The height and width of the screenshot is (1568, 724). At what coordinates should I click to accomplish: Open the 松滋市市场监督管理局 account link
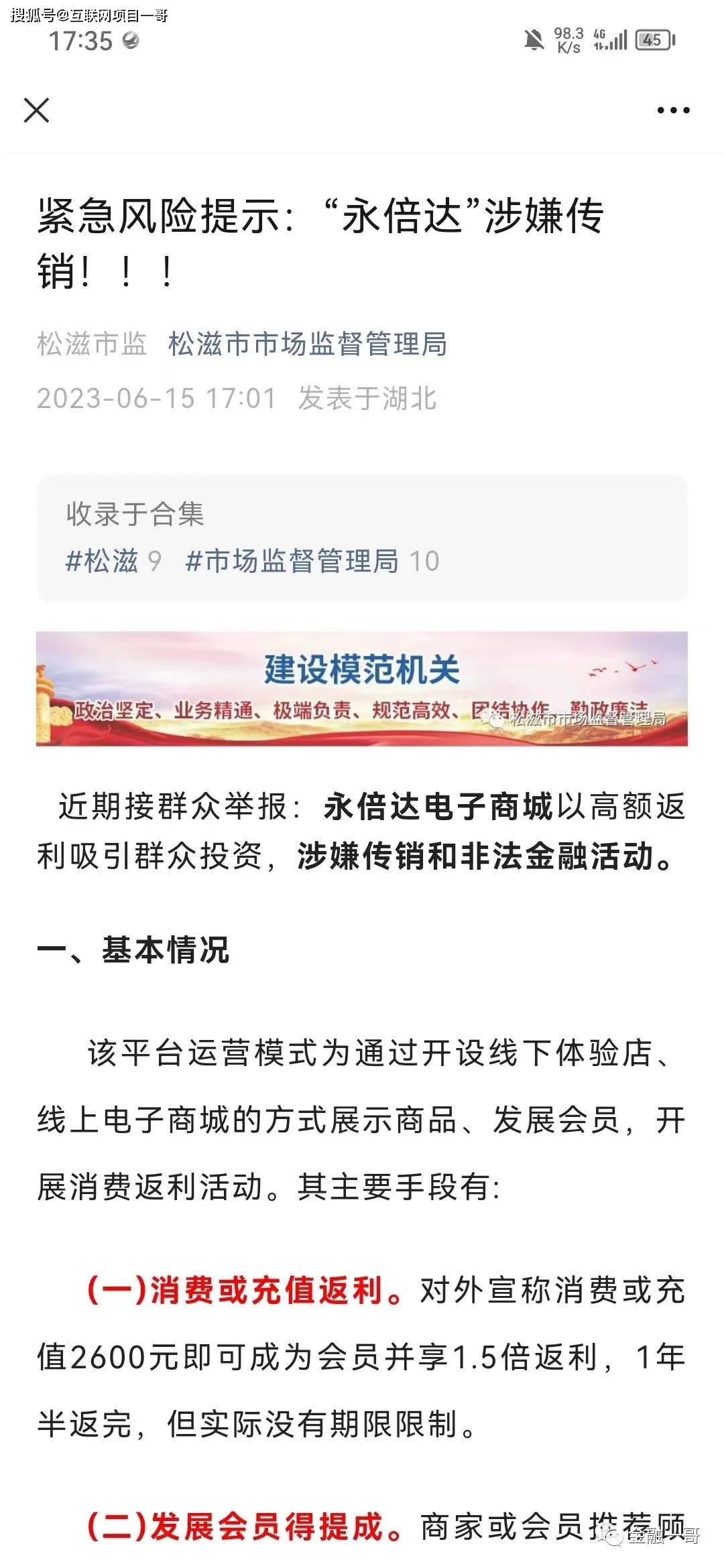tap(308, 344)
